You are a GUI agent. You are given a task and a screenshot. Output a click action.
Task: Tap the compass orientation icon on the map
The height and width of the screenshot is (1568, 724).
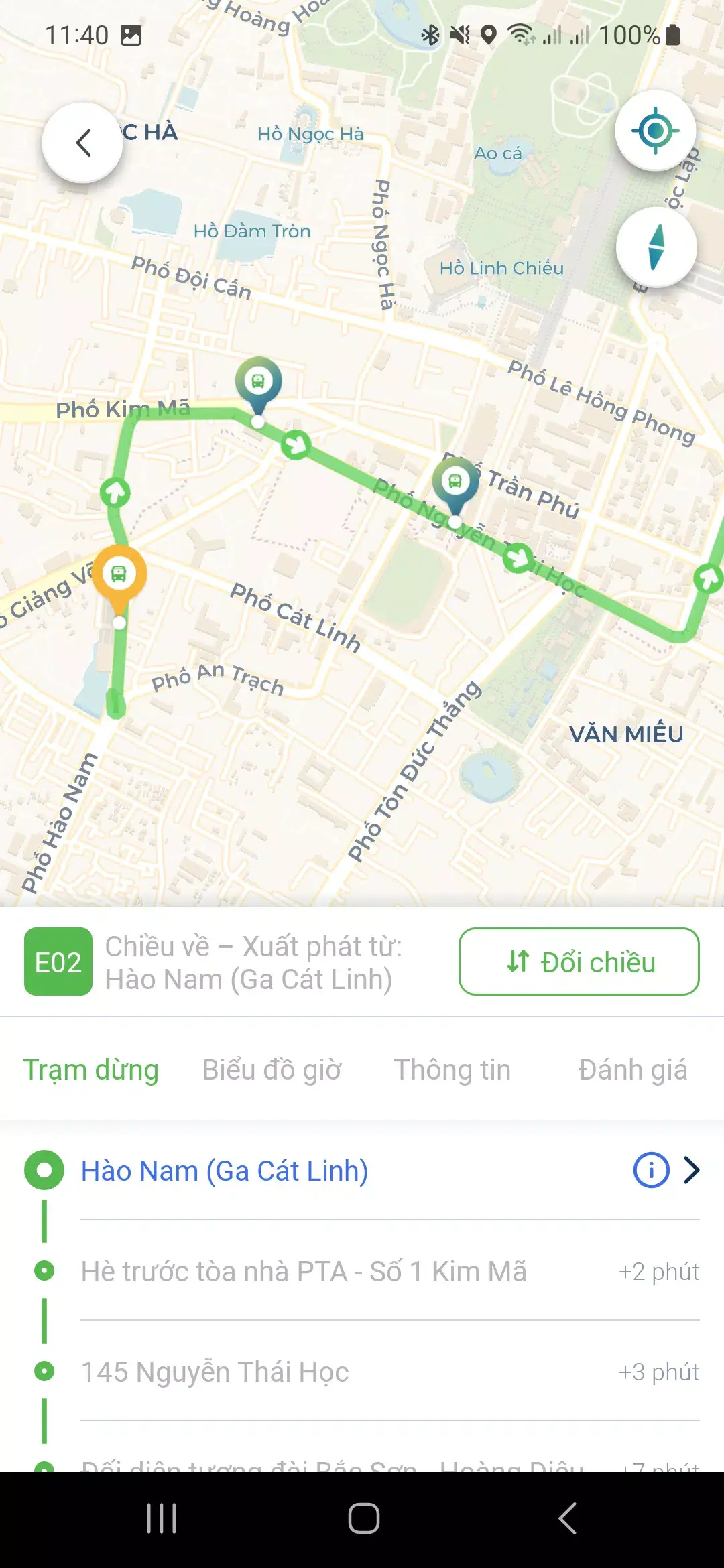coord(655,247)
